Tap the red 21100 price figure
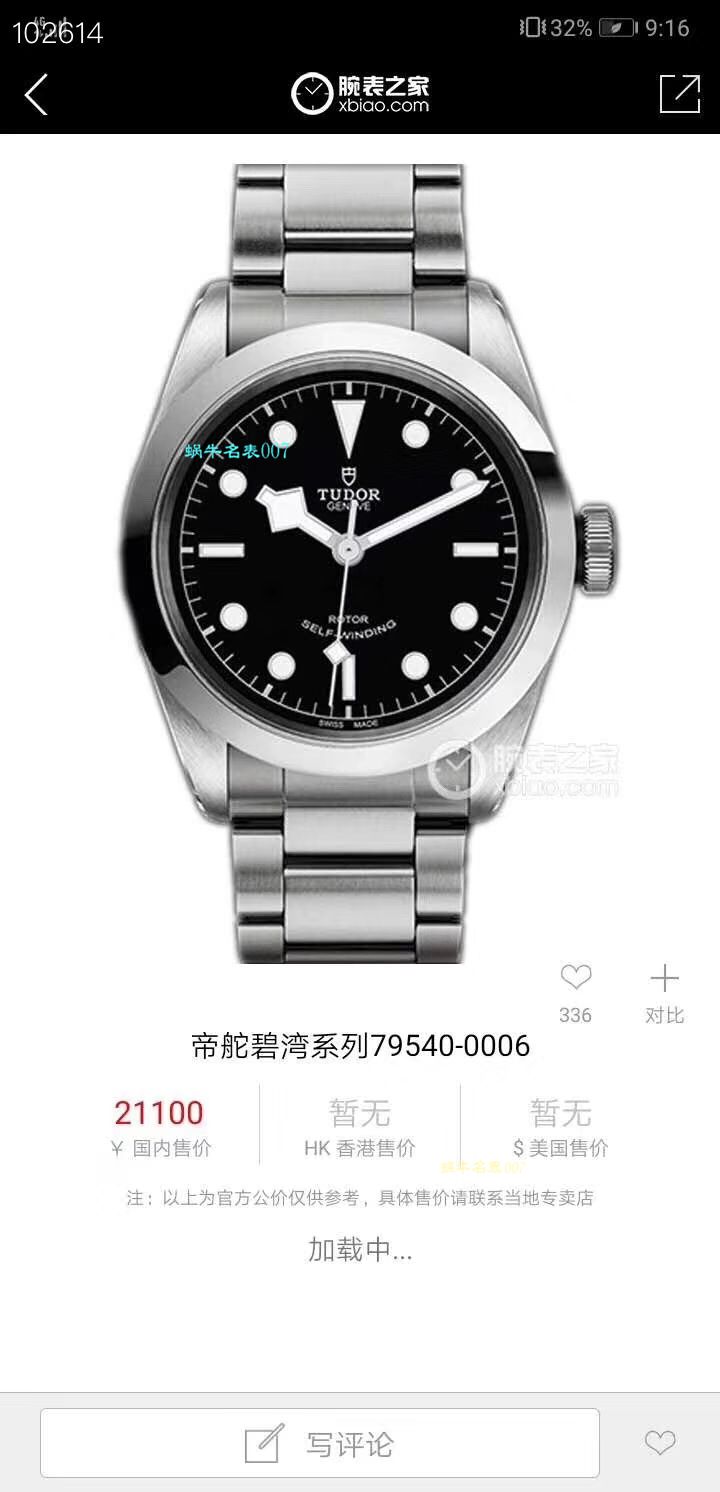720x1492 pixels. coord(159,1112)
